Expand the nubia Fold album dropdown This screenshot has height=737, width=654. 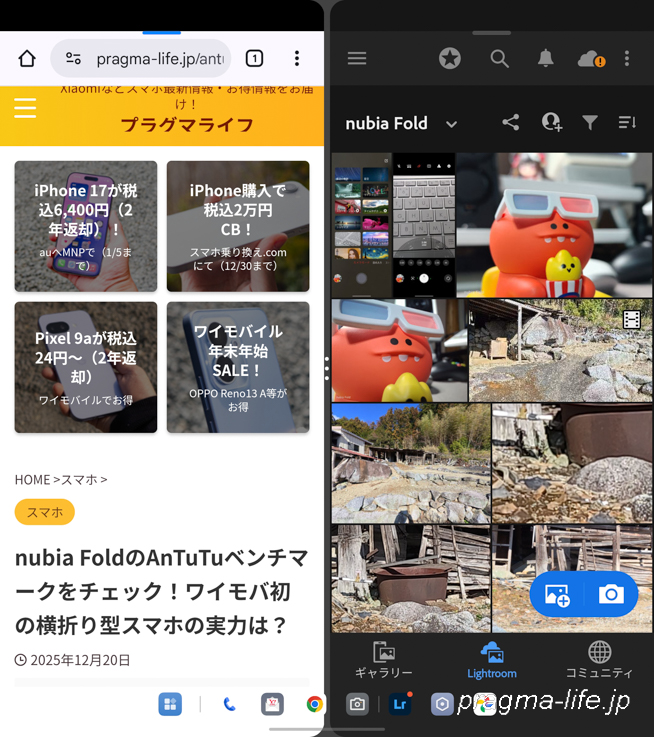pyautogui.click(x=452, y=124)
